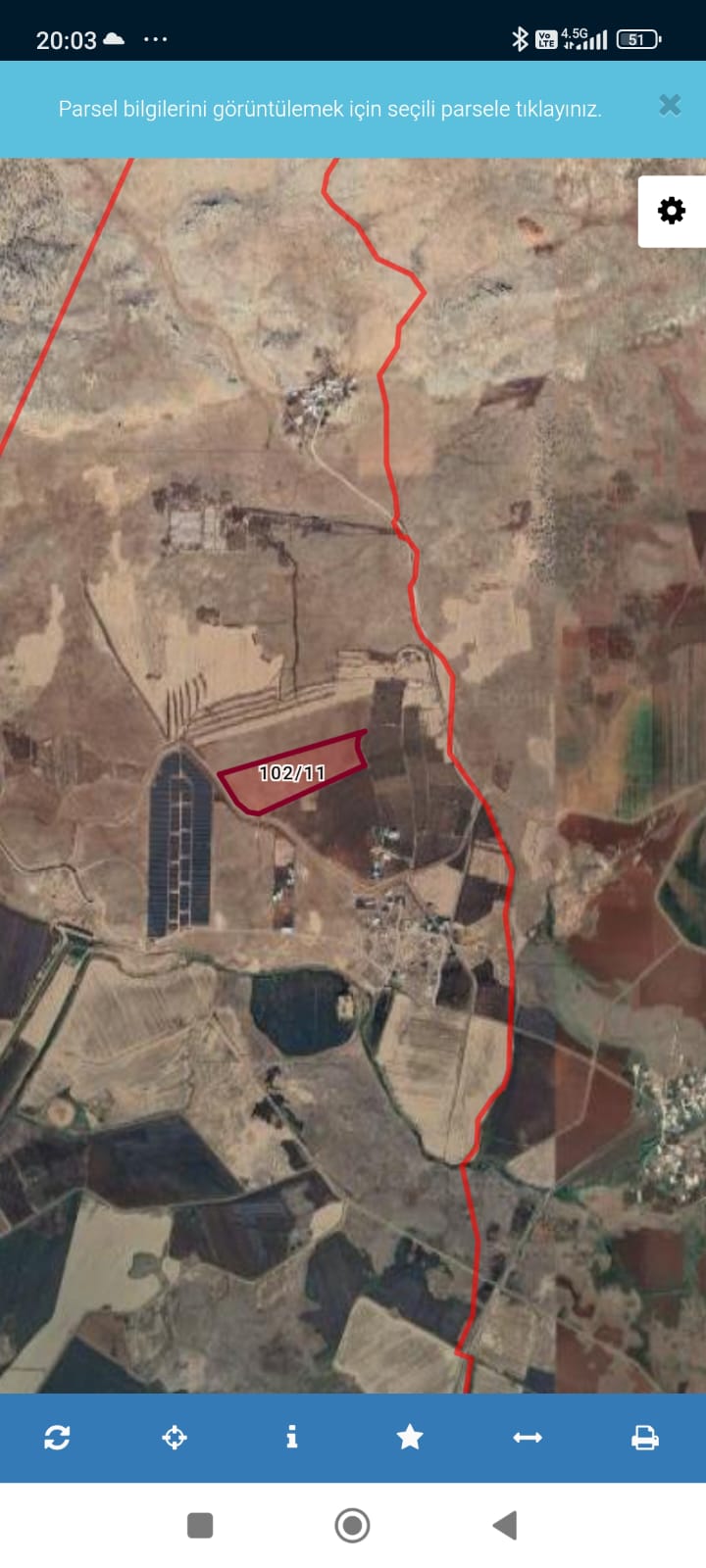The image size is (706, 1568).
Task: Tap the selected parcel 102/11
Action: tap(292, 772)
